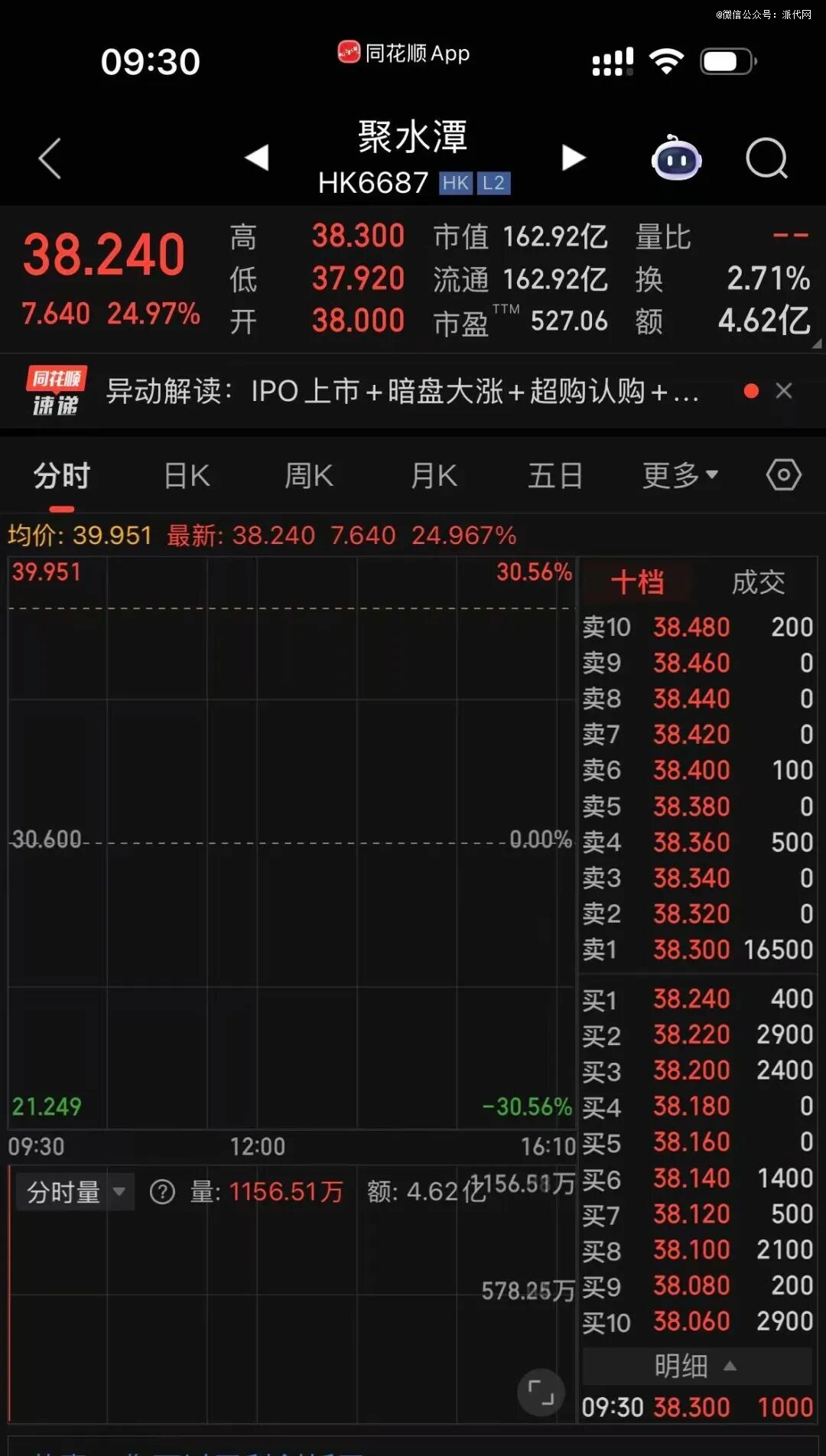Switch to the 周K chart
This screenshot has height=1456, width=826.
[x=309, y=476]
